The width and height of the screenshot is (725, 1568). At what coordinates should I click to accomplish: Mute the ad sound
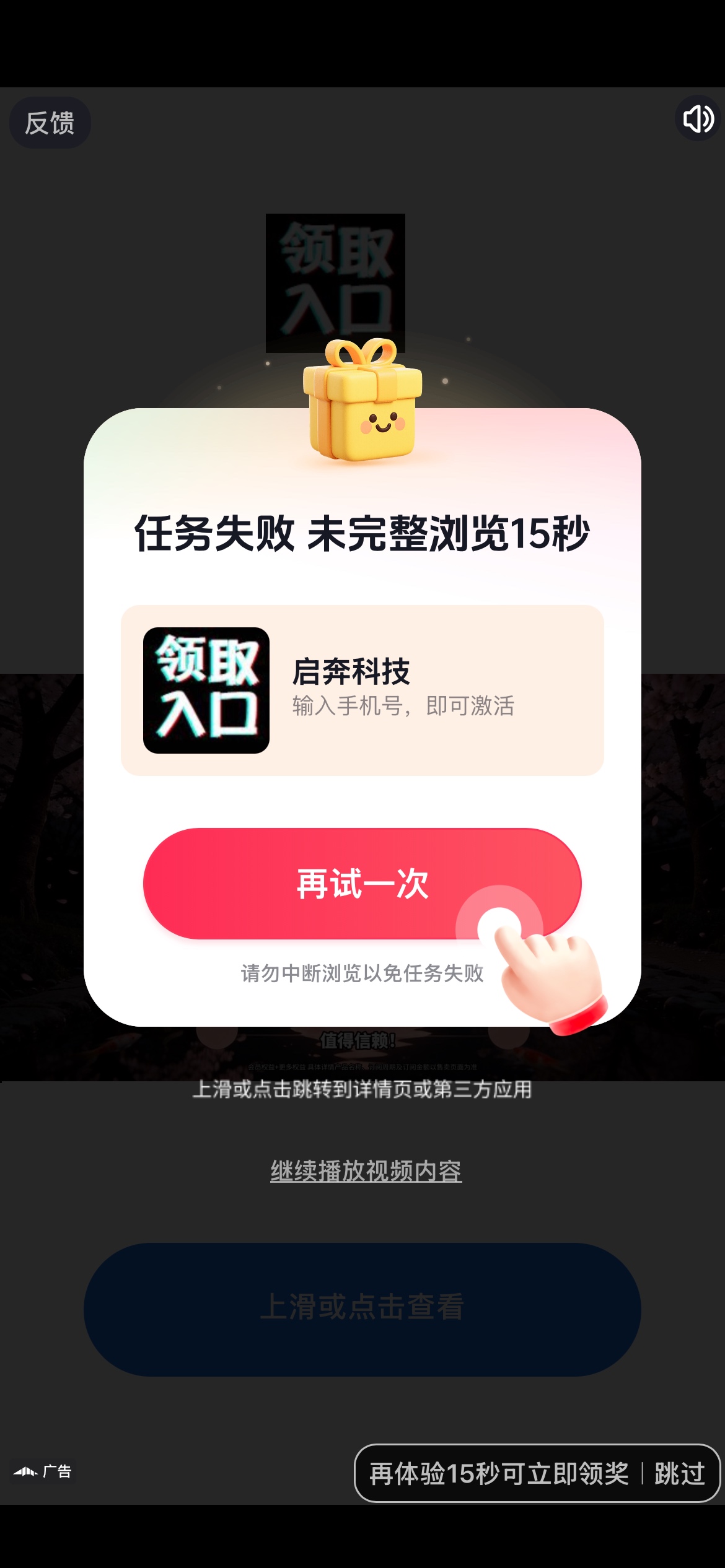[x=698, y=118]
